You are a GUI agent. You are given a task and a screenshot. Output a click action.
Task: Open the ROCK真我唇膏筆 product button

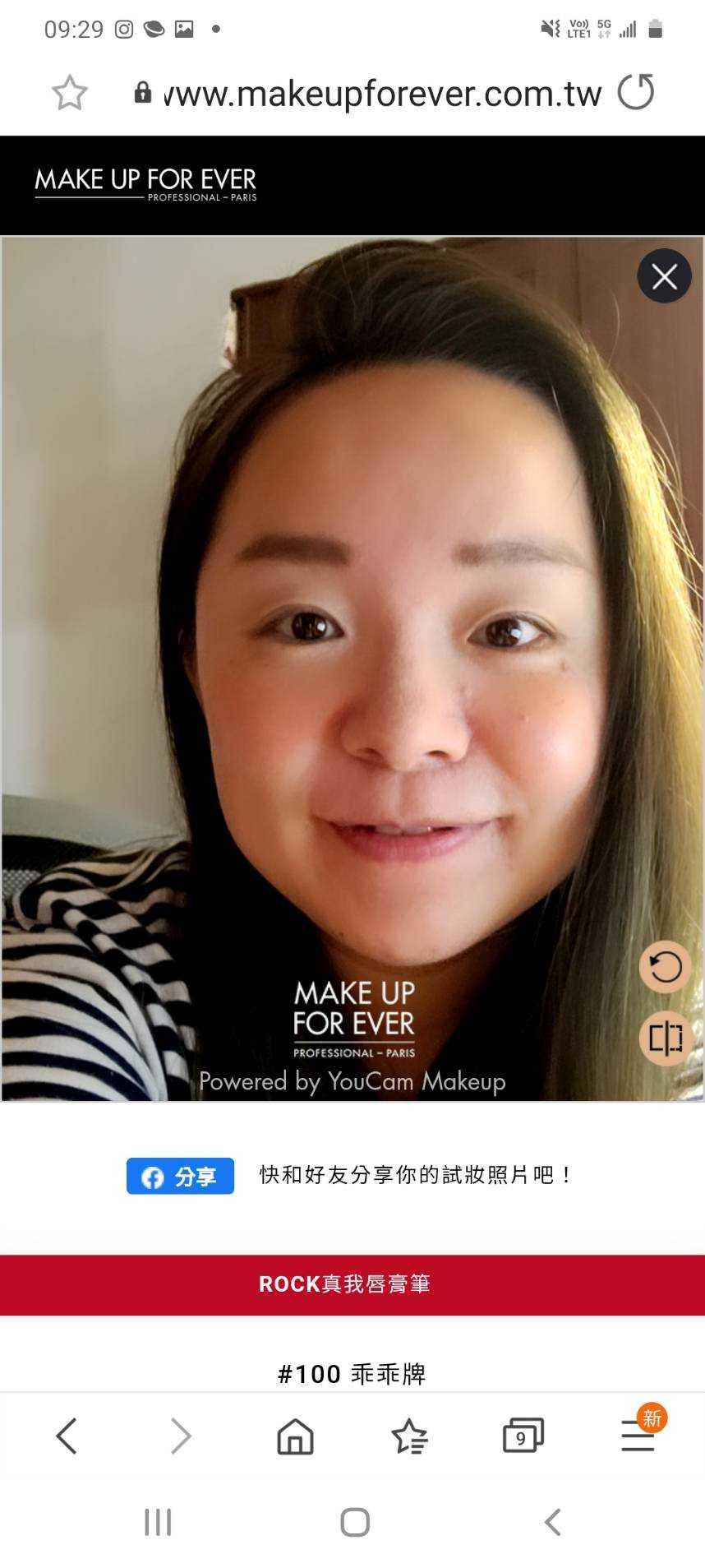tap(352, 1284)
